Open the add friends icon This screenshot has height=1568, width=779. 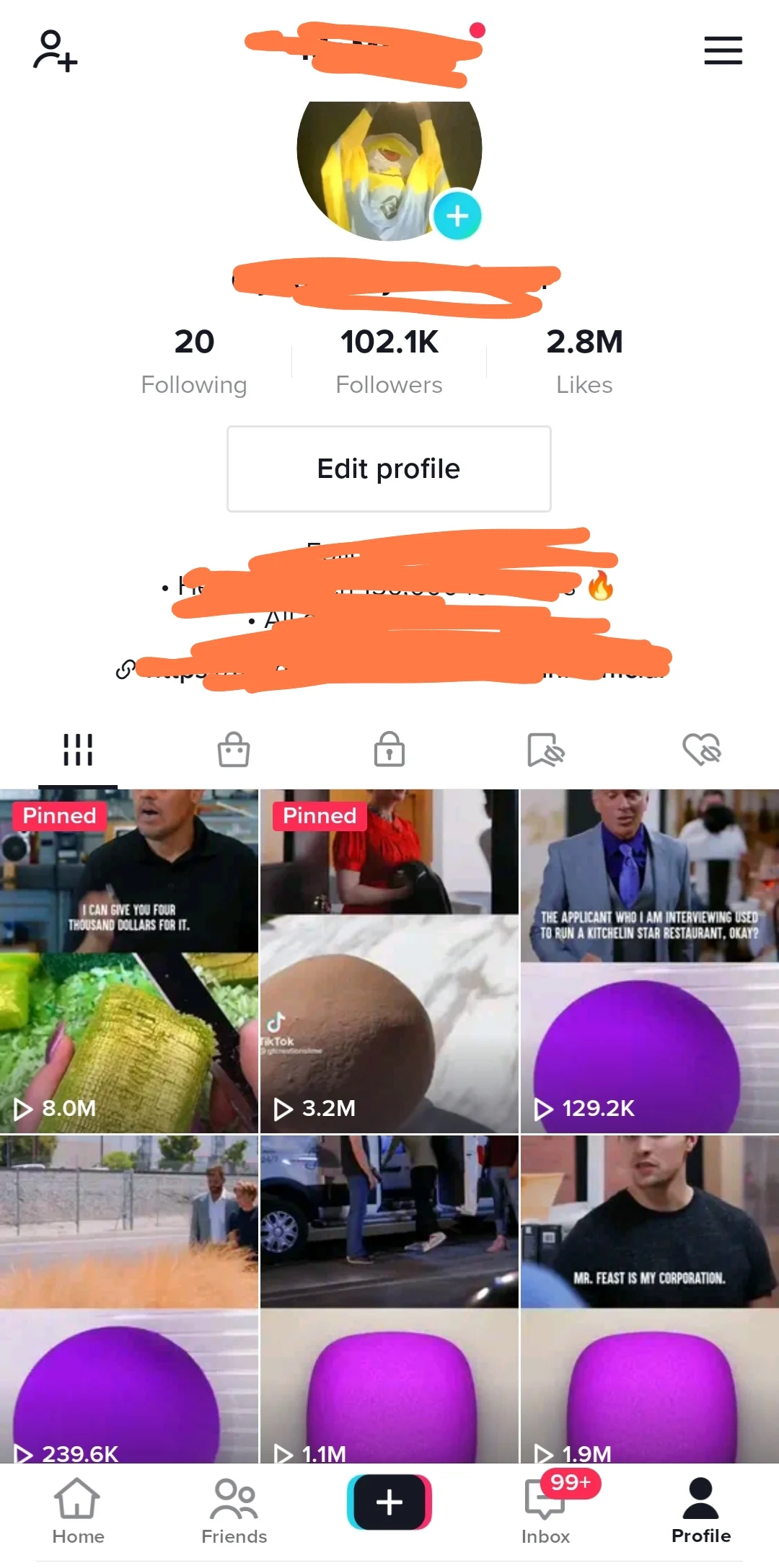[55, 50]
